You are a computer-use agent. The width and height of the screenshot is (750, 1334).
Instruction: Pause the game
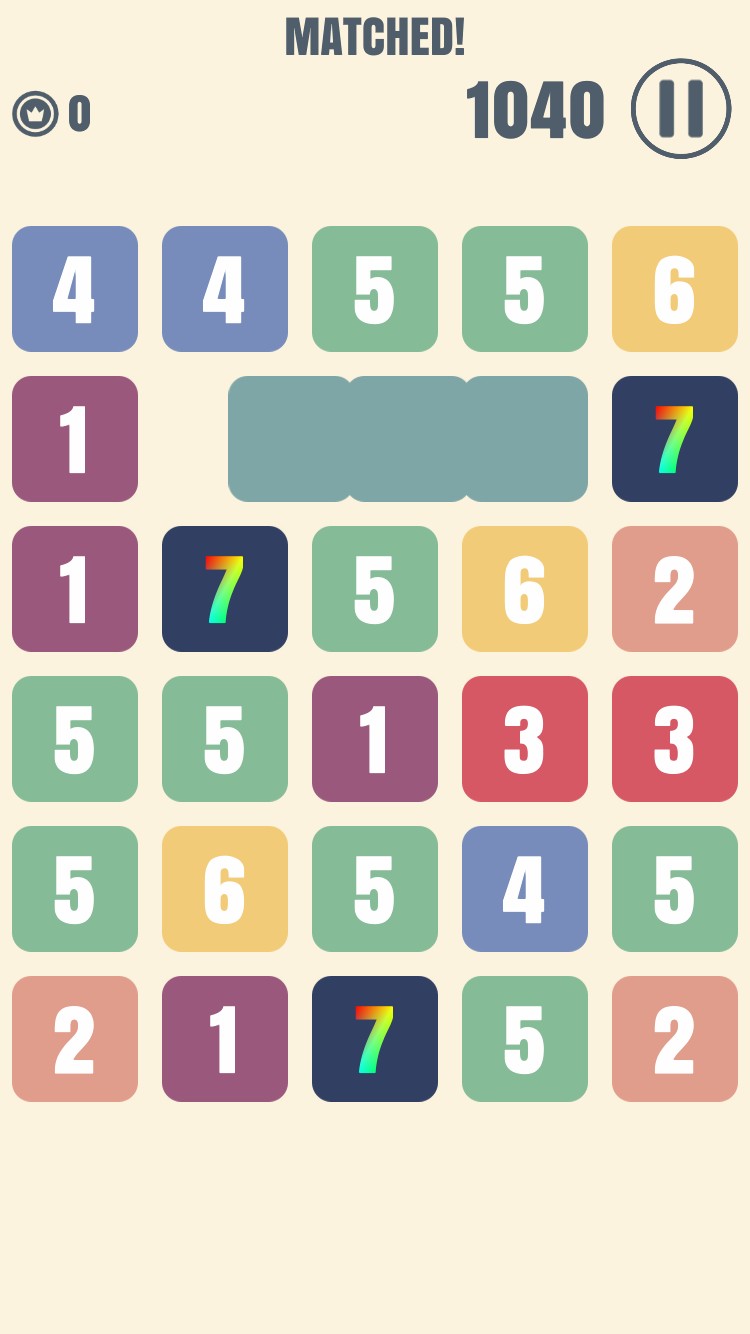pyautogui.click(x=681, y=108)
